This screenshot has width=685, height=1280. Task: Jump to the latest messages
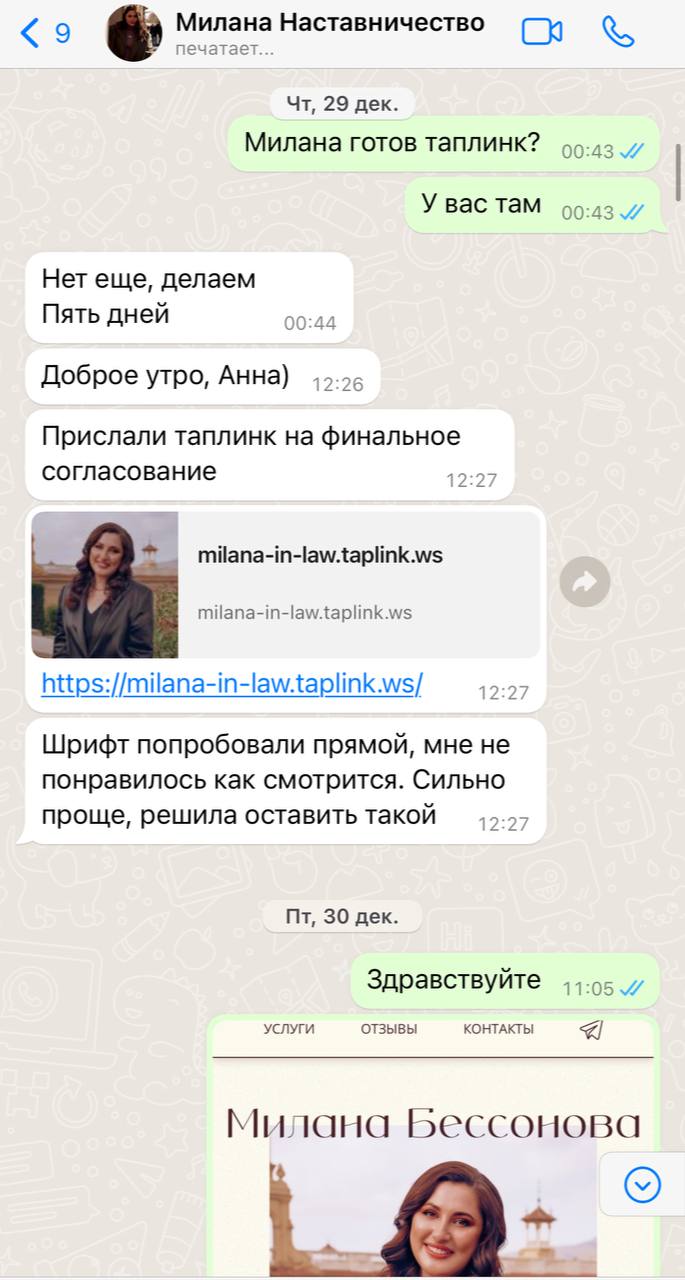tap(642, 1186)
